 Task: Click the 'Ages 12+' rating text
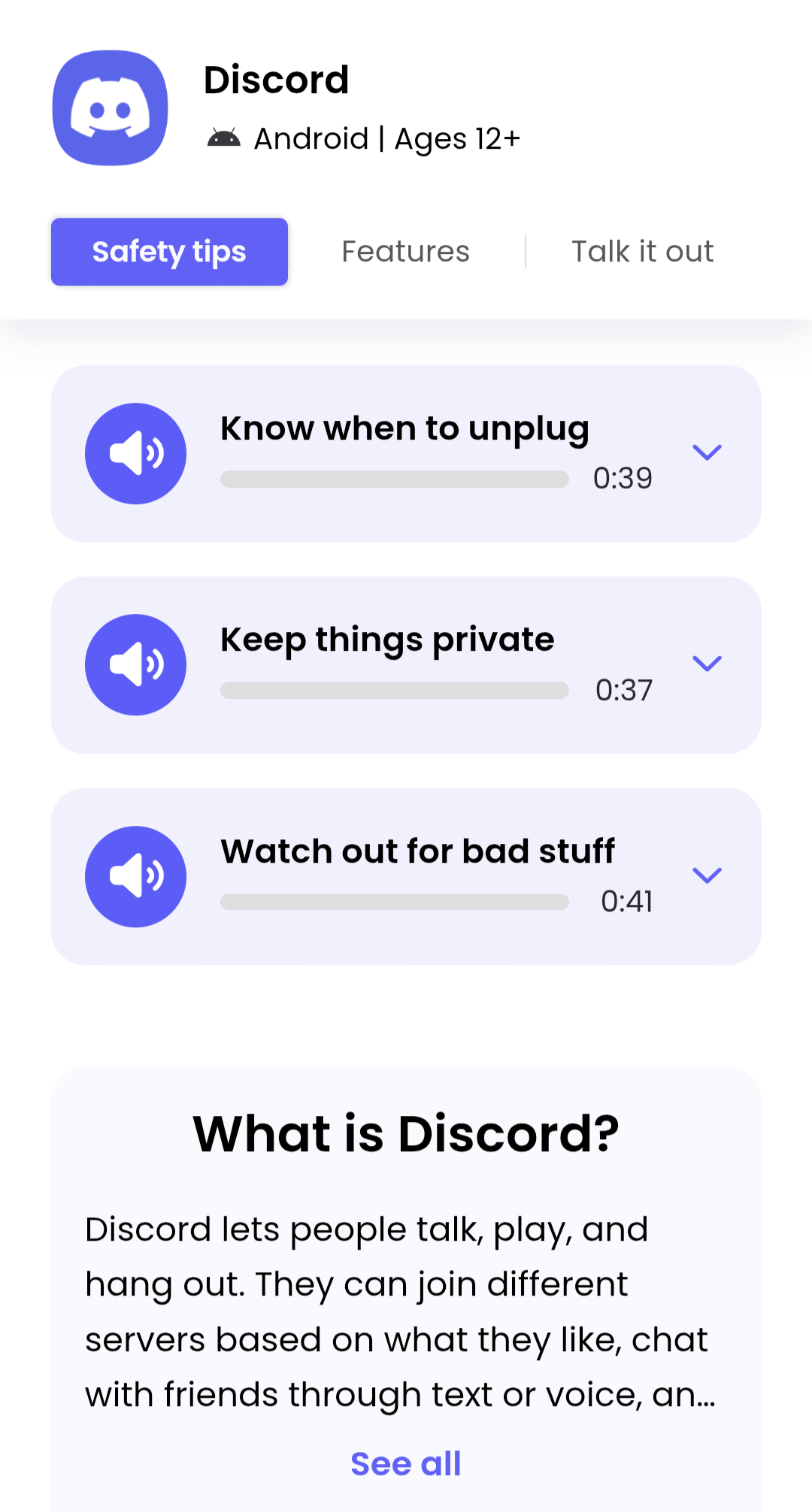(456, 138)
